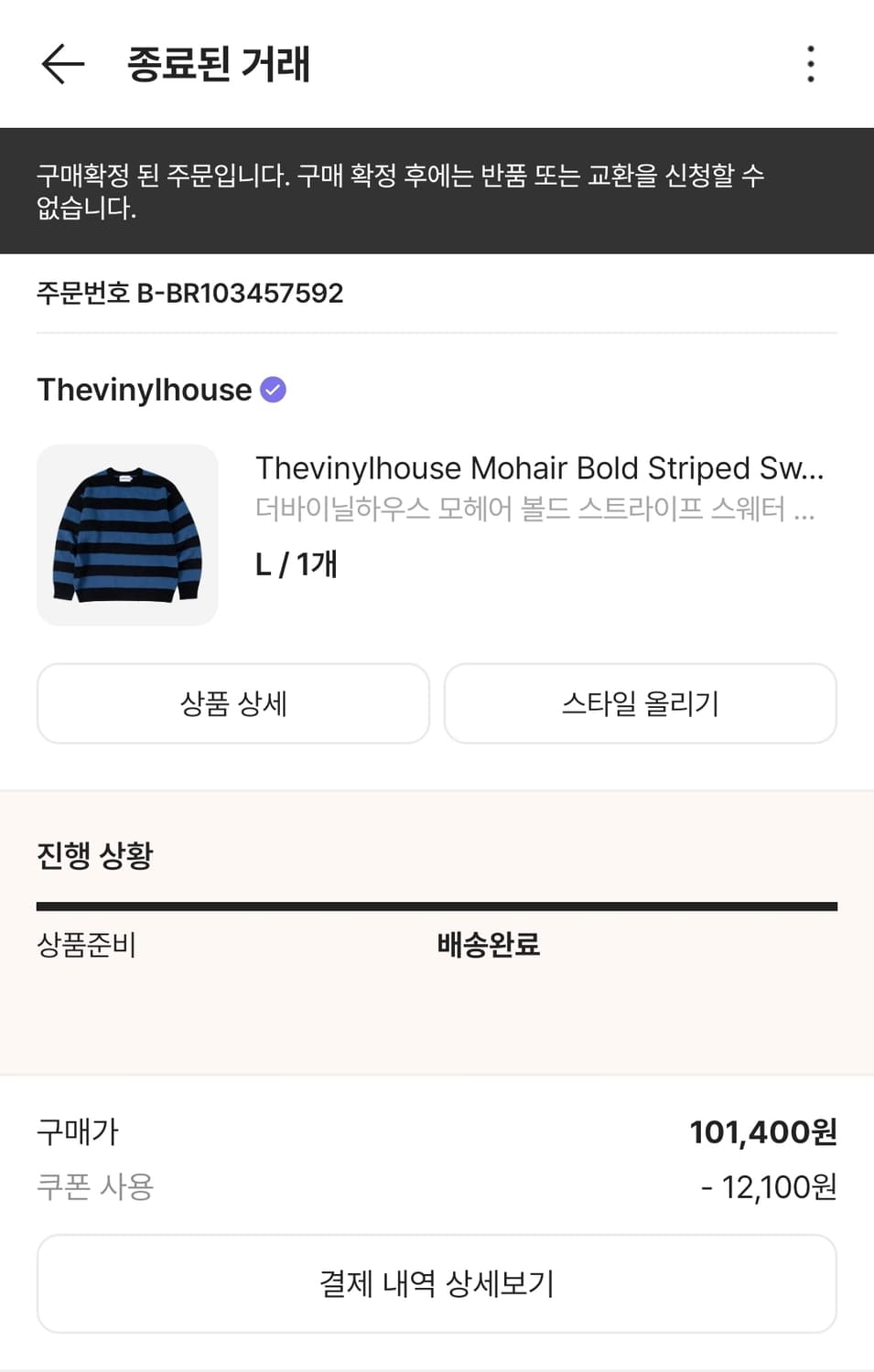Click the 종료된 거래 title text
The image size is (874, 1372).
tap(220, 65)
